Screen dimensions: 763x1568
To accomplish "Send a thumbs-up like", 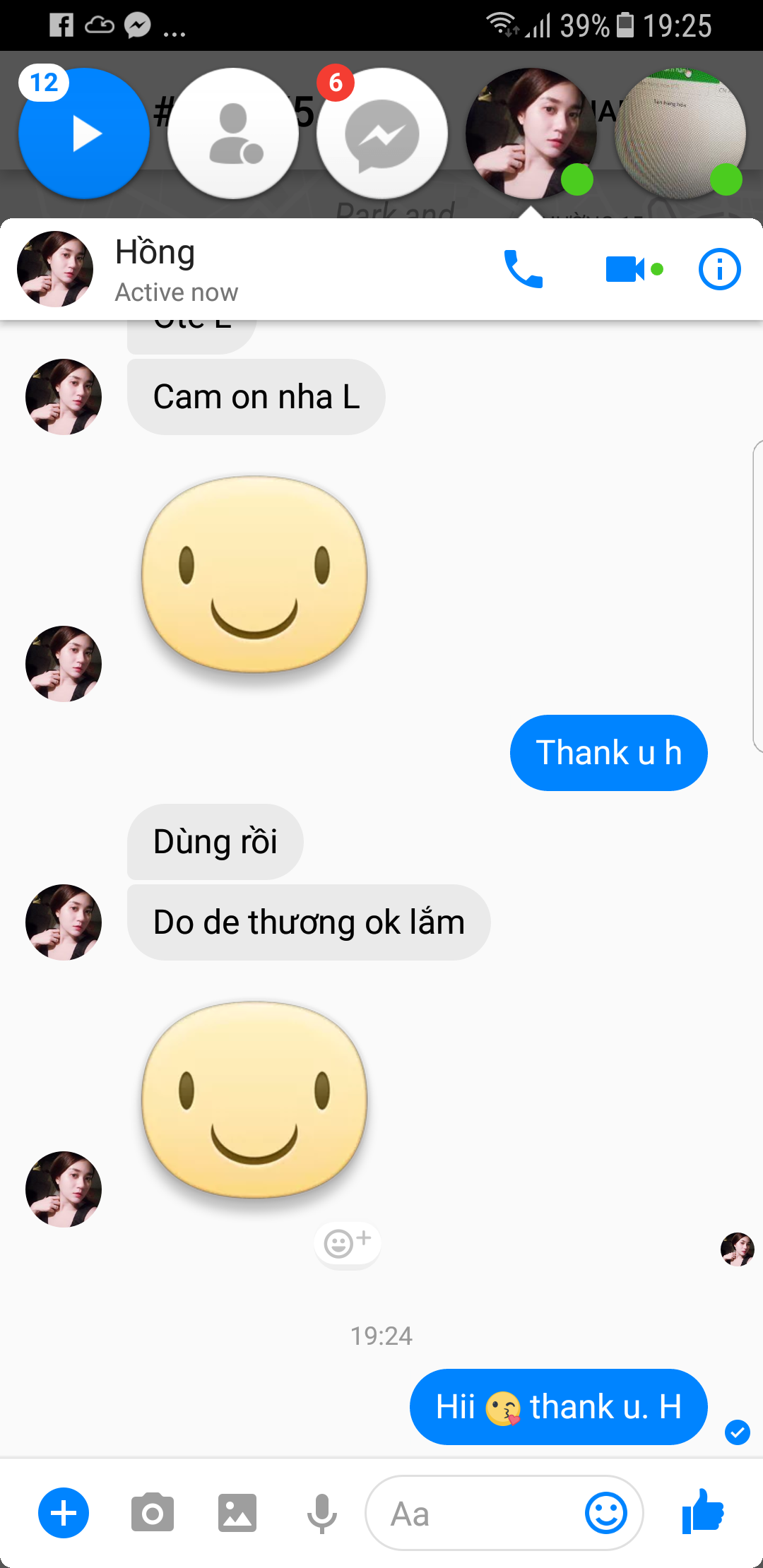I will (x=703, y=1511).
